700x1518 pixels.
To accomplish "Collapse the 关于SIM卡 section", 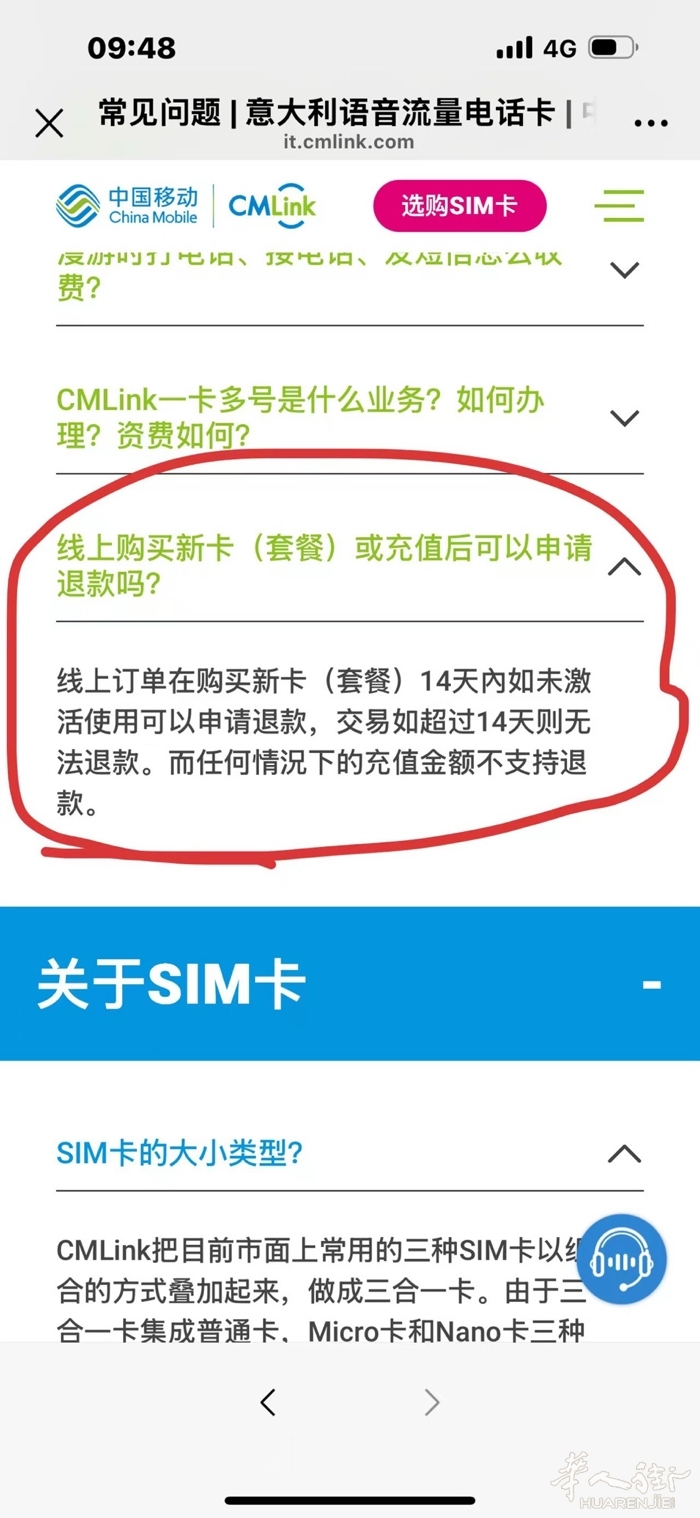I will pyautogui.click(x=651, y=985).
